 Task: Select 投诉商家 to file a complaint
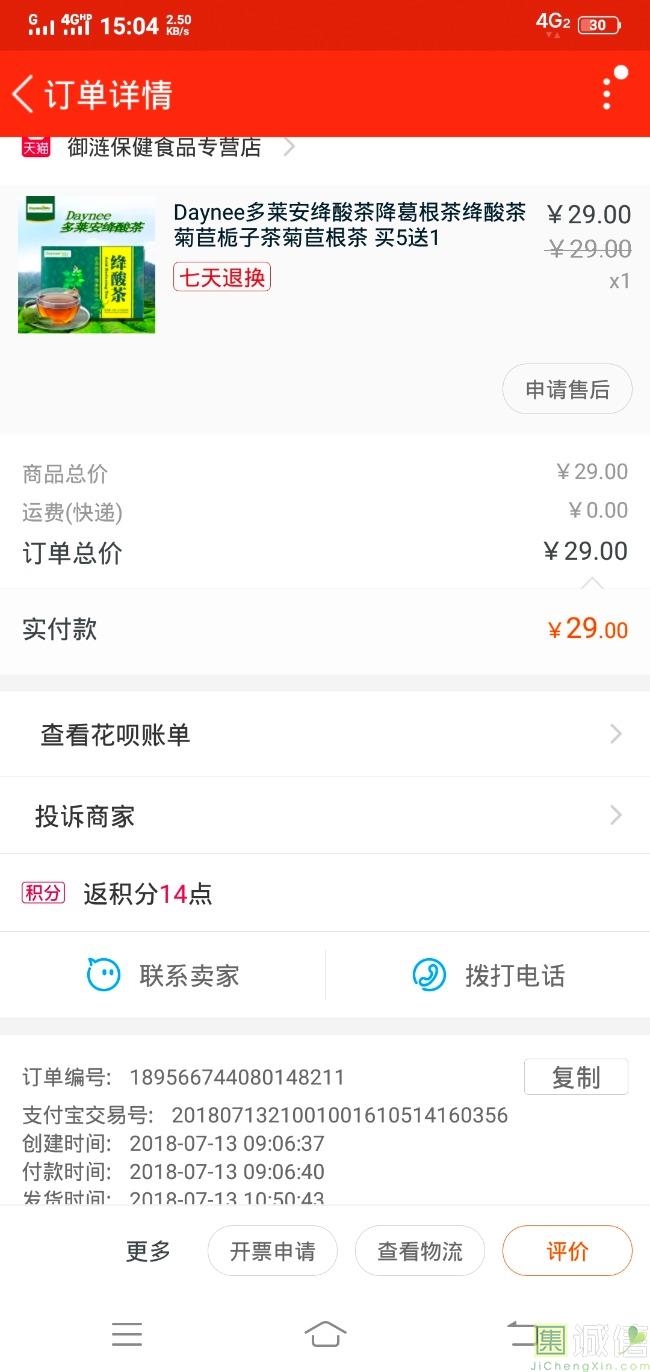point(324,816)
